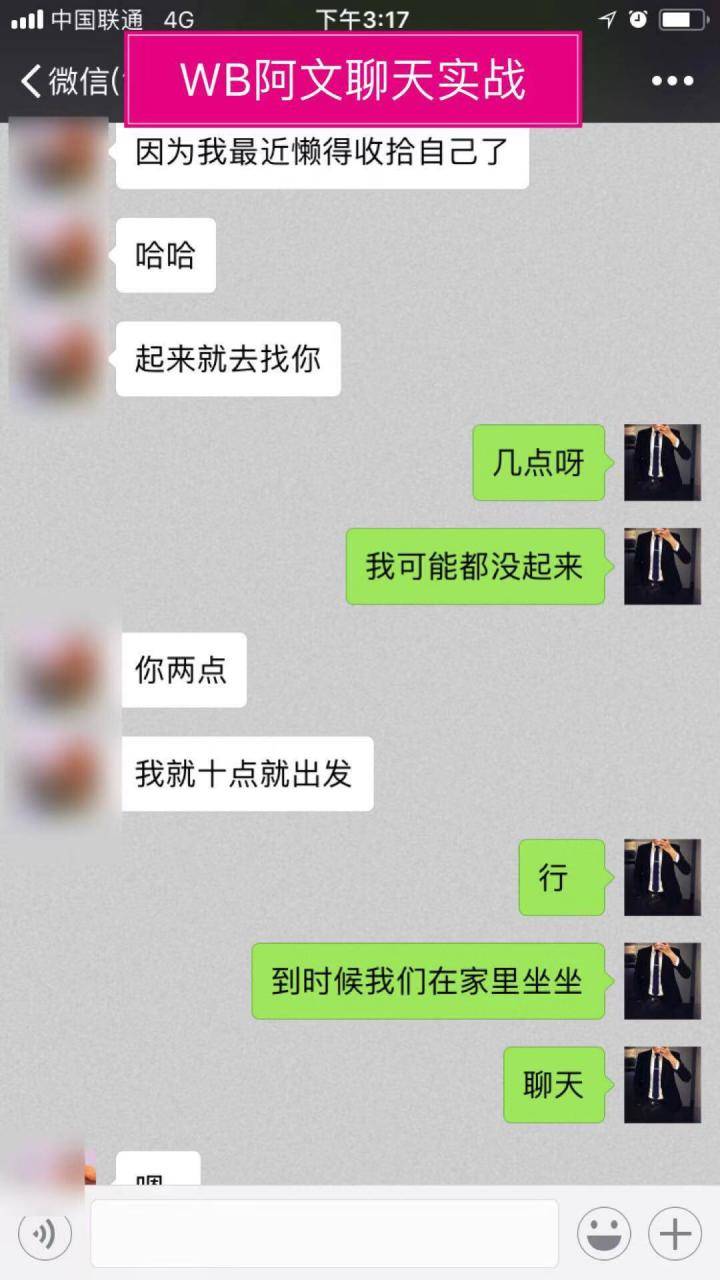
Task: Tap the message text field
Action: [324, 1234]
